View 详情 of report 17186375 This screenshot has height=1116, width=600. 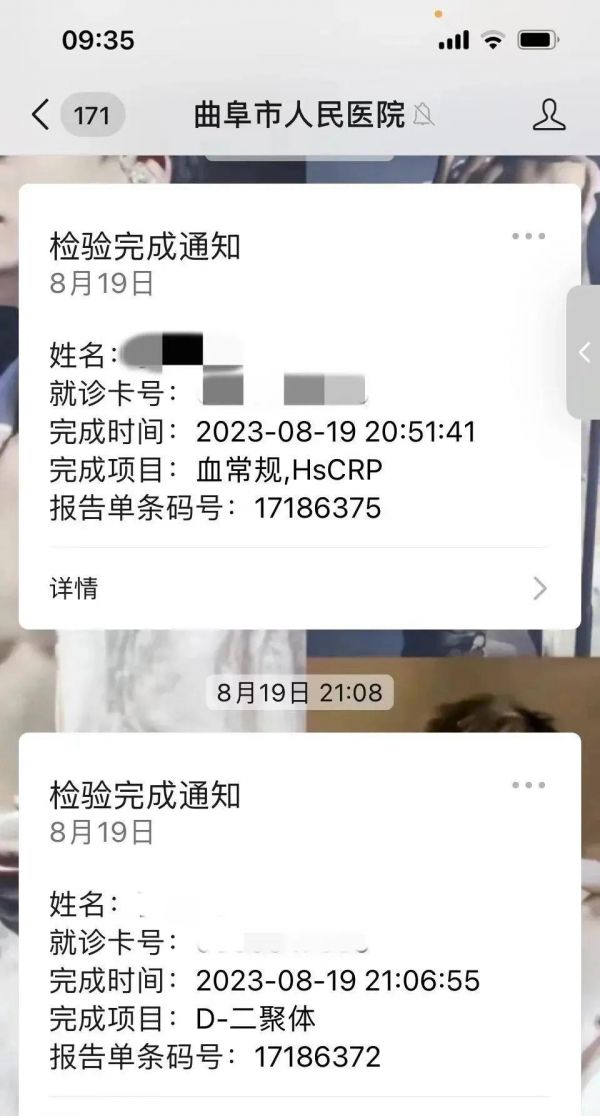coord(299,589)
